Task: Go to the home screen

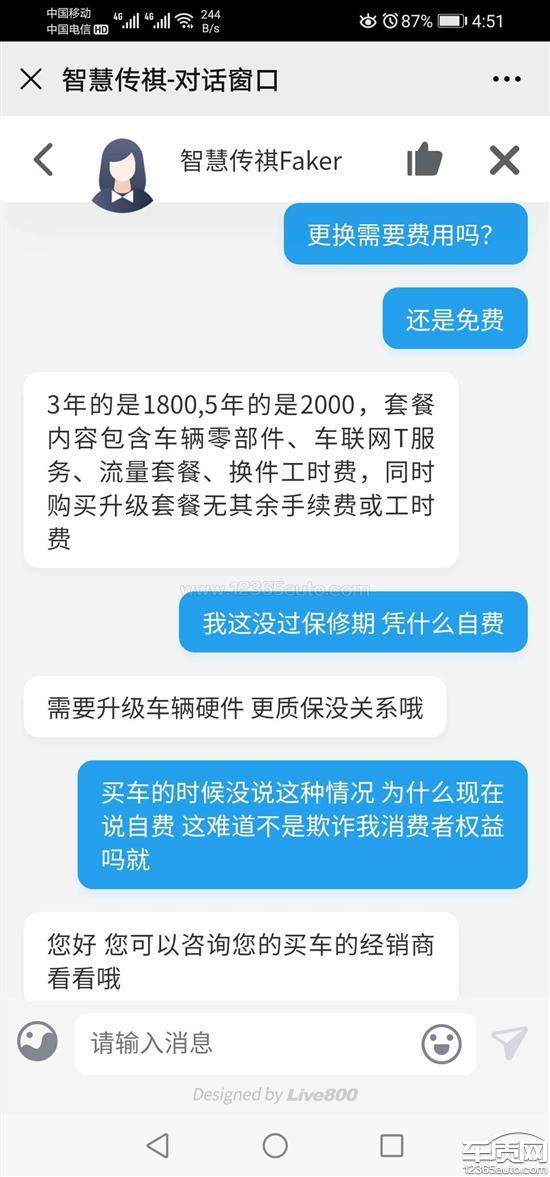Action: click(x=275, y=1145)
